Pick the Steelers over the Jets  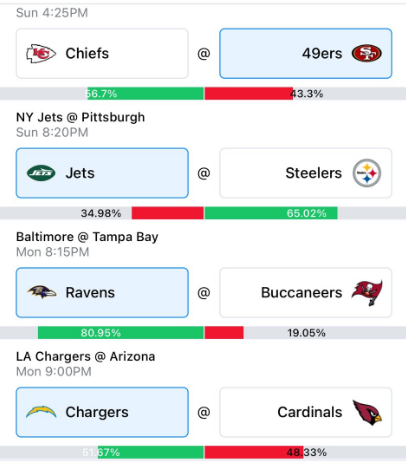(305, 173)
